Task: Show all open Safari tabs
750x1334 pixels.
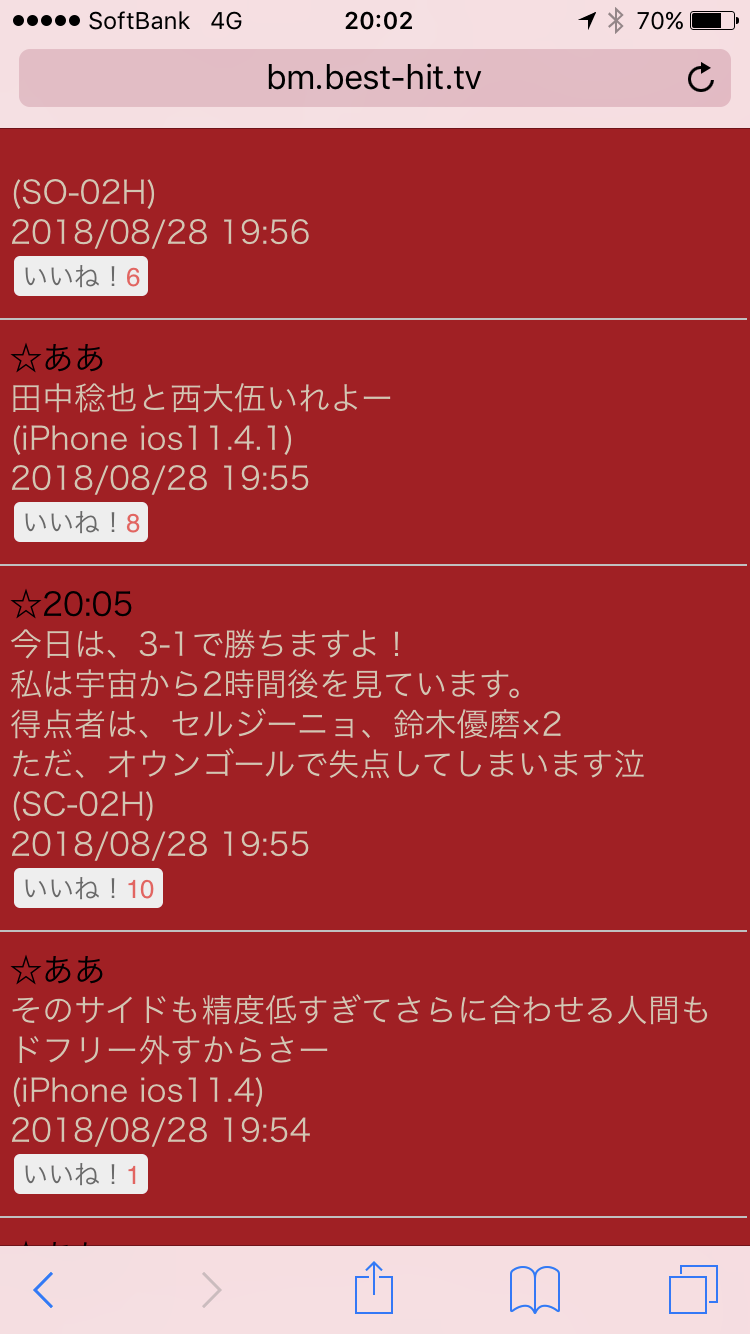Action: [x=693, y=1290]
